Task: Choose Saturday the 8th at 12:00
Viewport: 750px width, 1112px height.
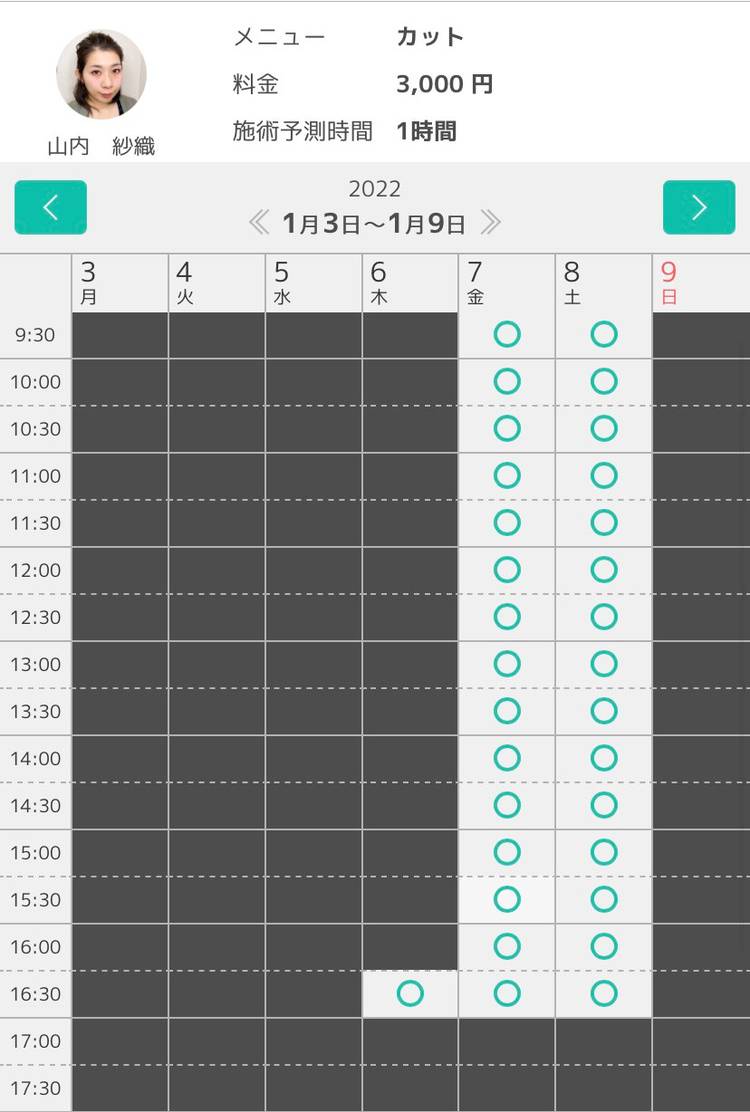Action: 604,569
